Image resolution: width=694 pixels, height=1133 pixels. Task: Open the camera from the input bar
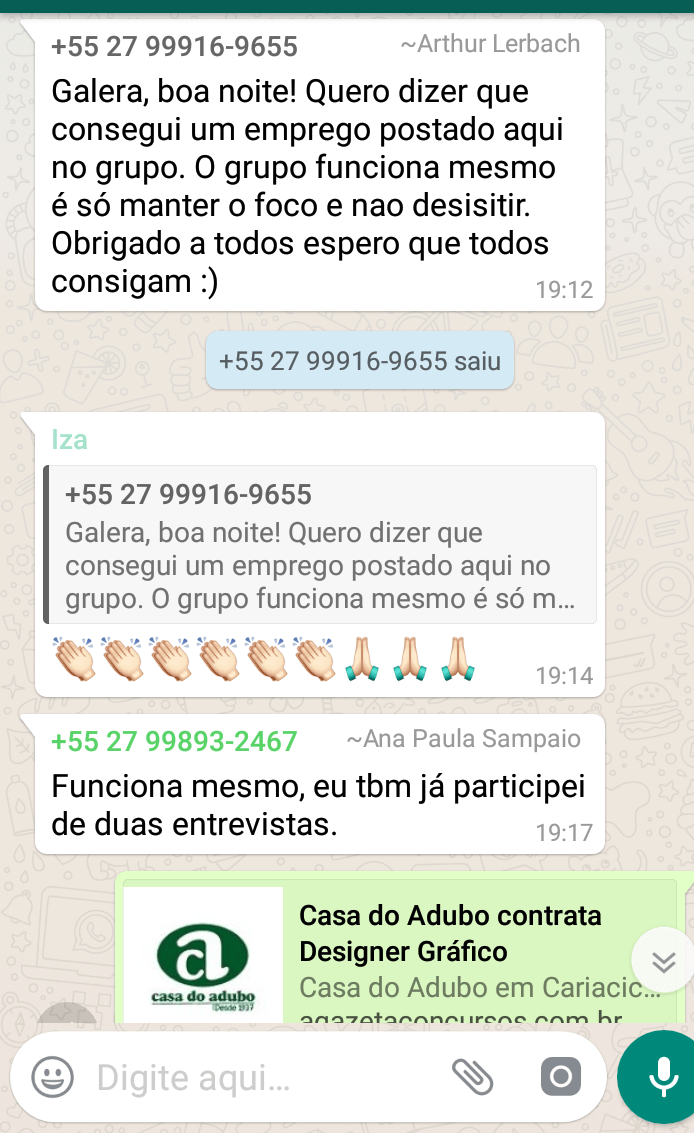pos(560,1077)
